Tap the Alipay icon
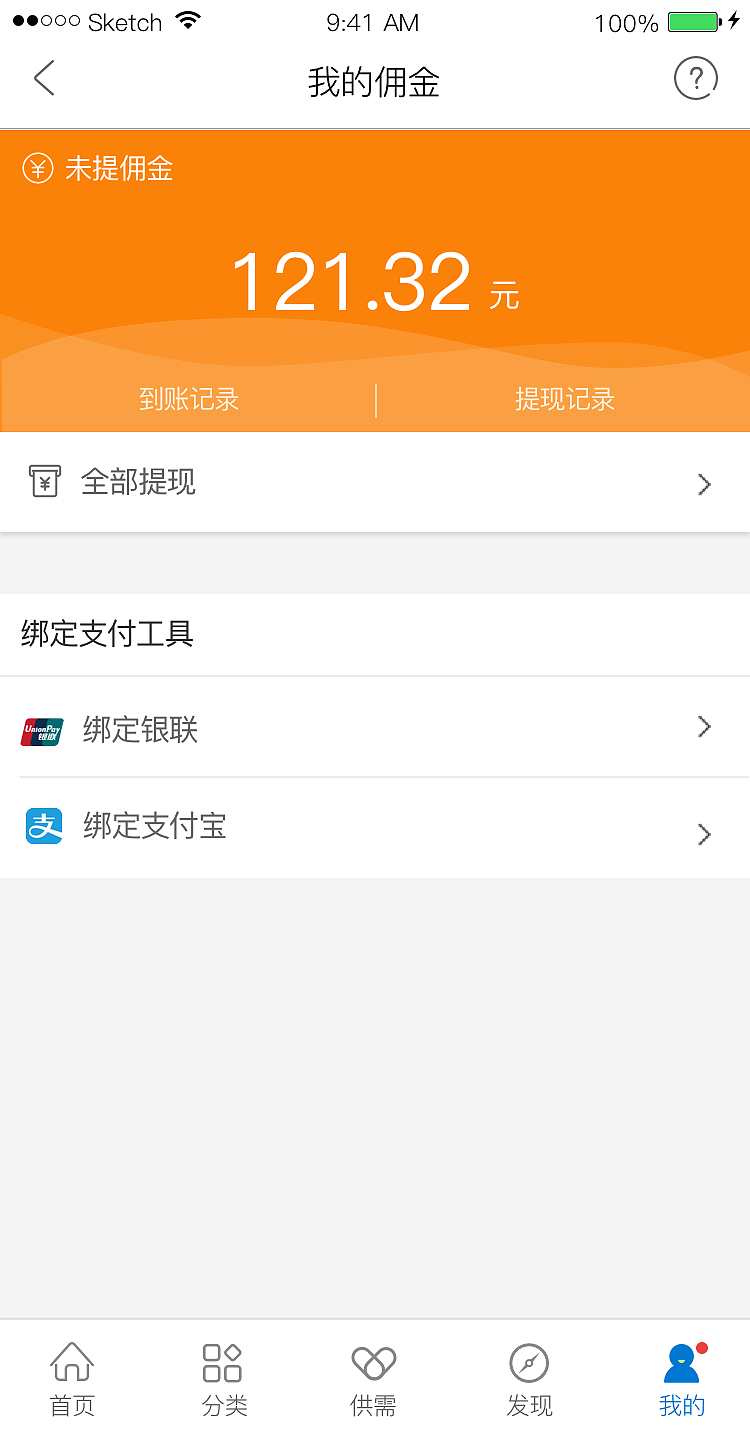Viewport: 750px width, 1440px height. click(43, 826)
